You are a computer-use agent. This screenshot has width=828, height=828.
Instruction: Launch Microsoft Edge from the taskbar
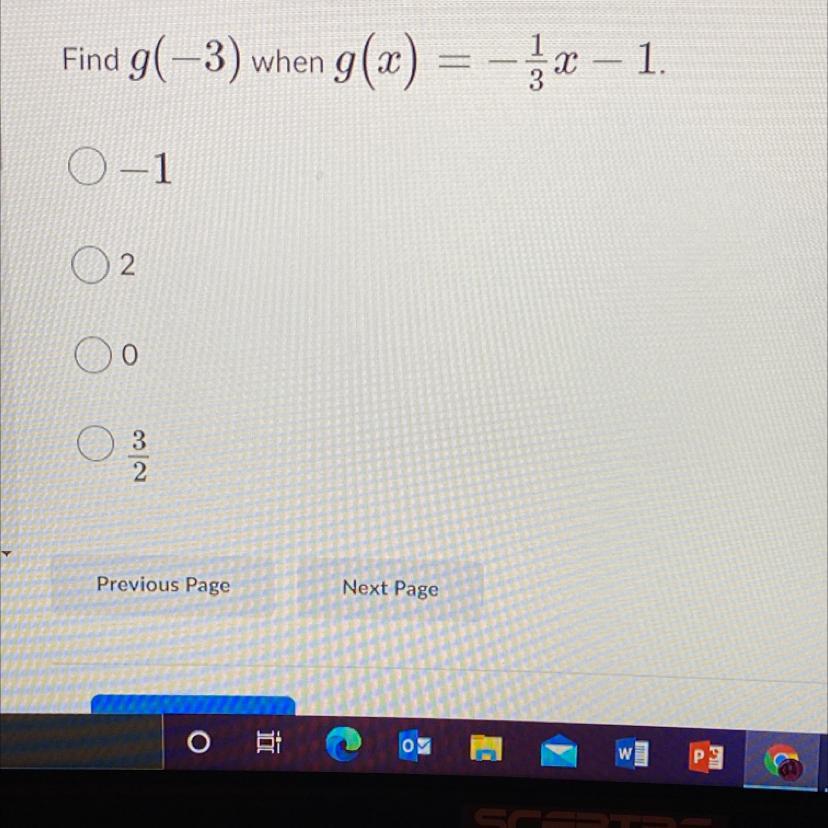tap(343, 746)
